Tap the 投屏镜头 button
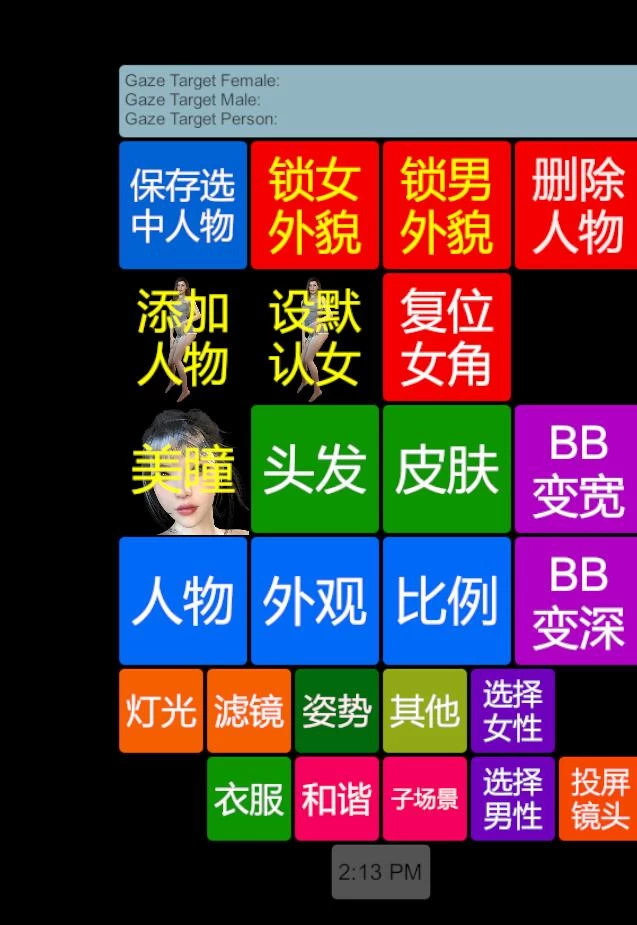The width and height of the screenshot is (637, 925). pyautogui.click(x=598, y=799)
